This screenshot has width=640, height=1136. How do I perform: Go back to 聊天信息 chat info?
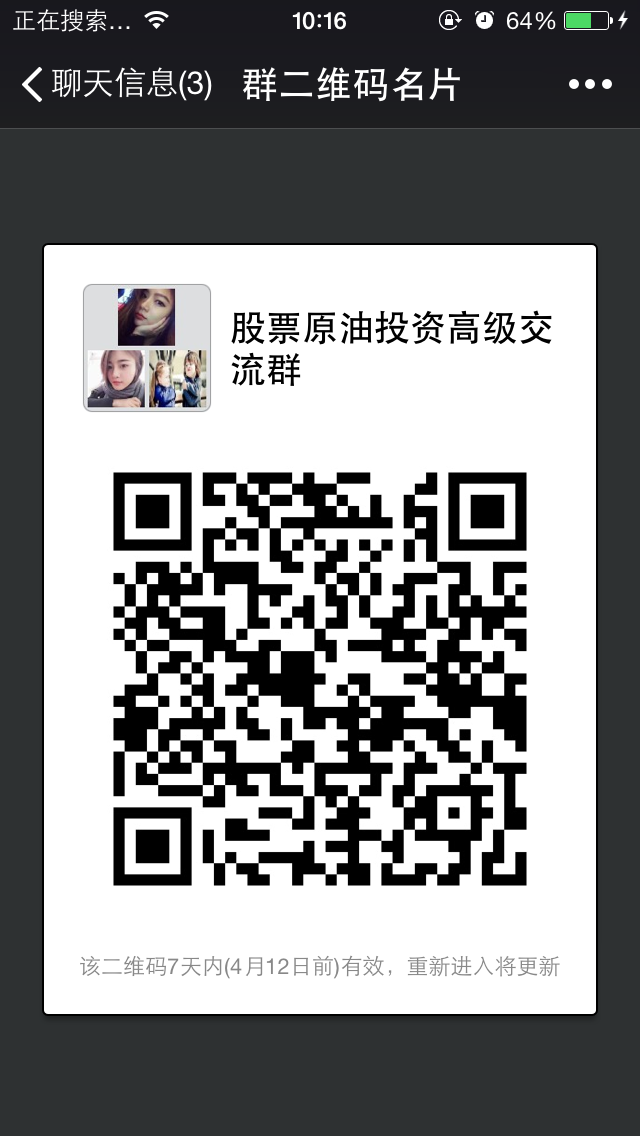[115, 85]
